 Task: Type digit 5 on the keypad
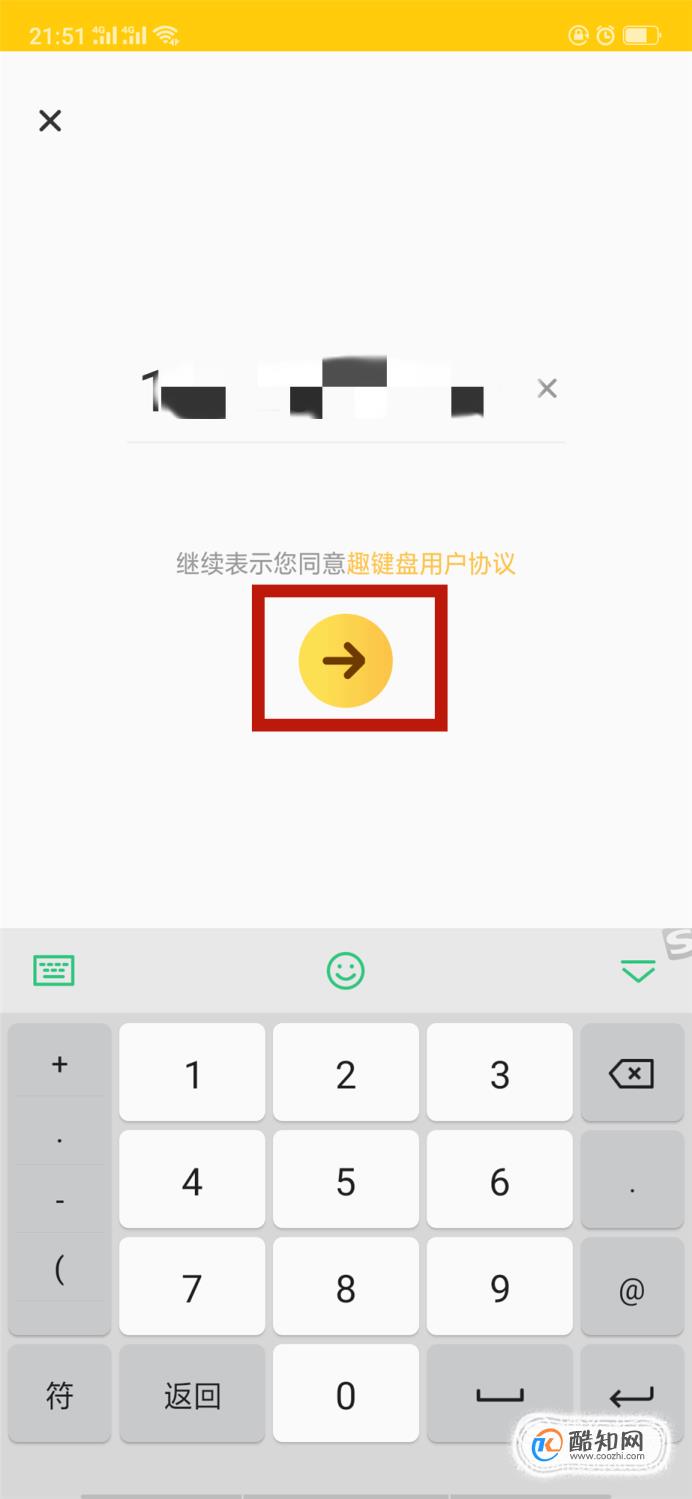pyautogui.click(x=346, y=1181)
